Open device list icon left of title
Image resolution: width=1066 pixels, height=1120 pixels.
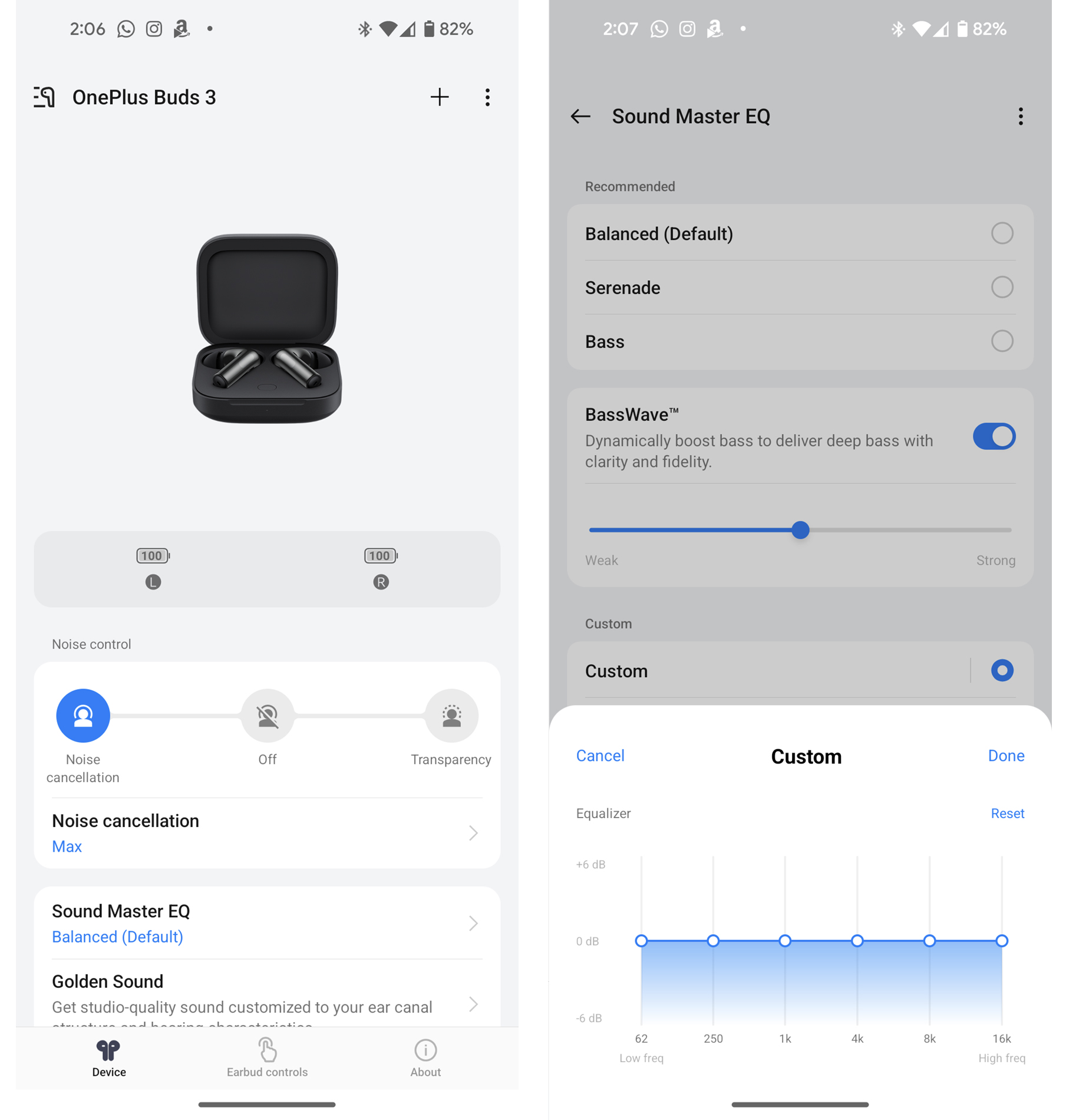(44, 97)
